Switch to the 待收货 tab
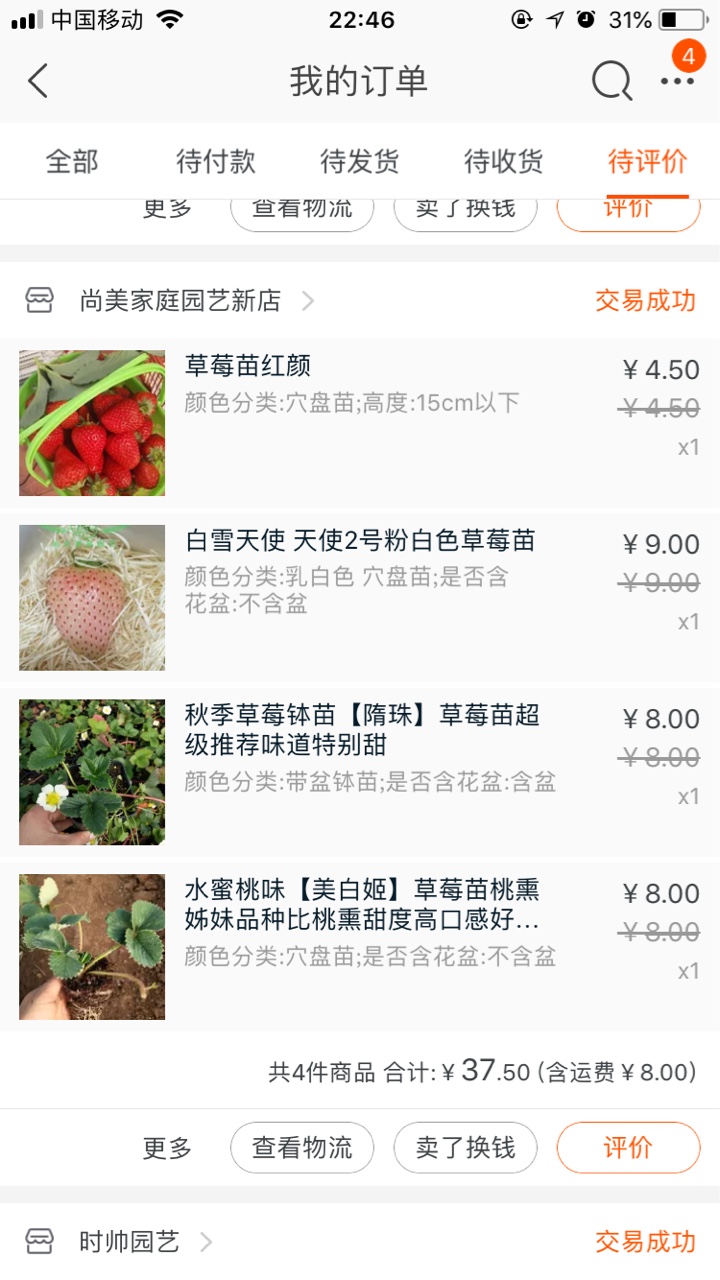720x1280 pixels. point(504,161)
